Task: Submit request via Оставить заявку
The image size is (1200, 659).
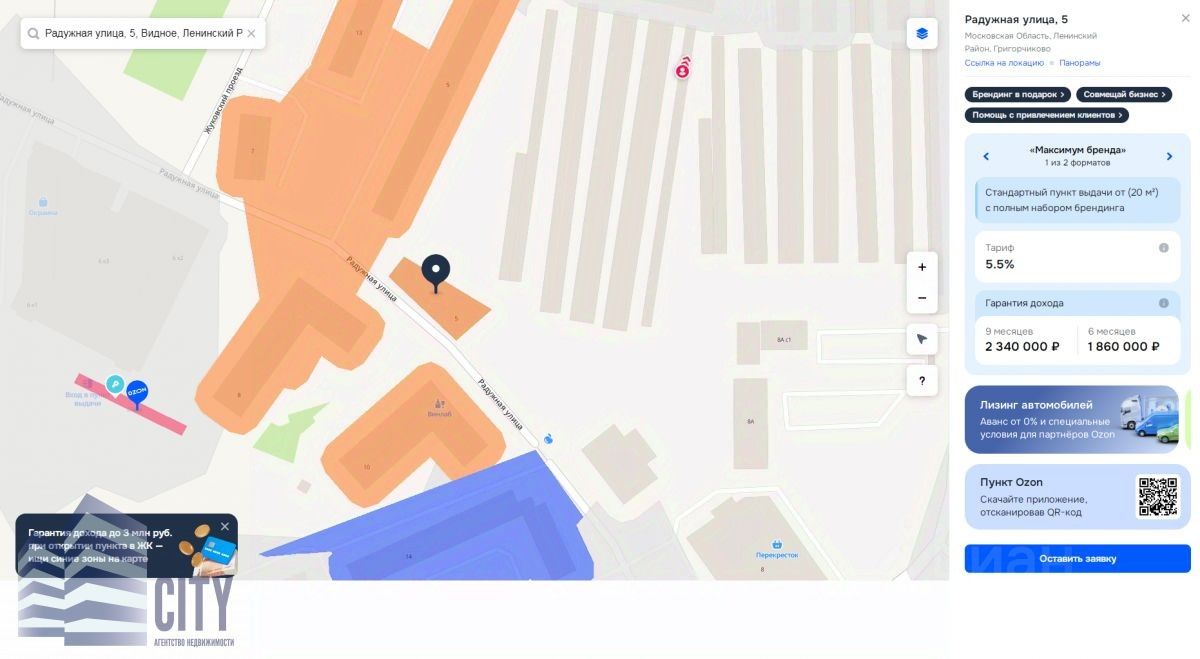Action: 1077,558
